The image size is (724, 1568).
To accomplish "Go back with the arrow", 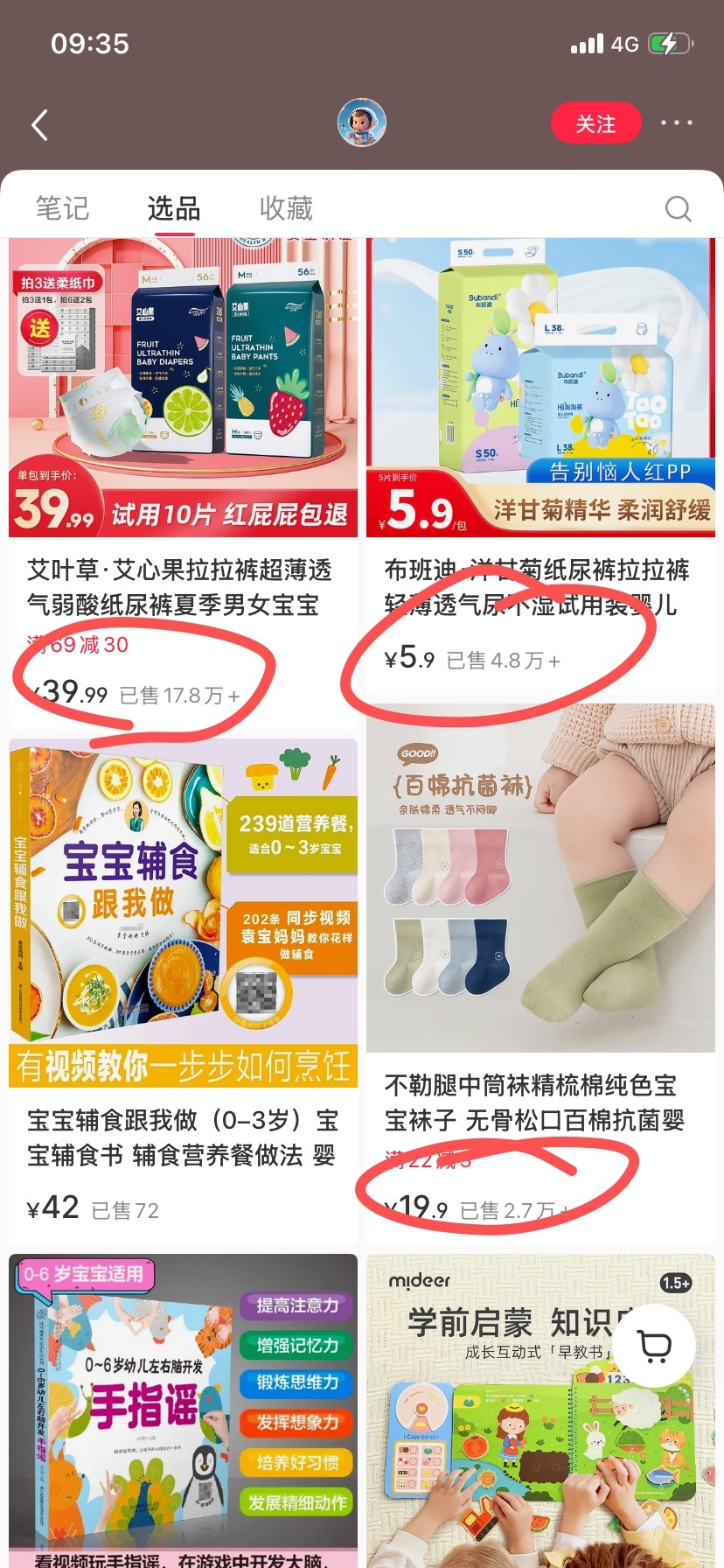I will 39,125.
